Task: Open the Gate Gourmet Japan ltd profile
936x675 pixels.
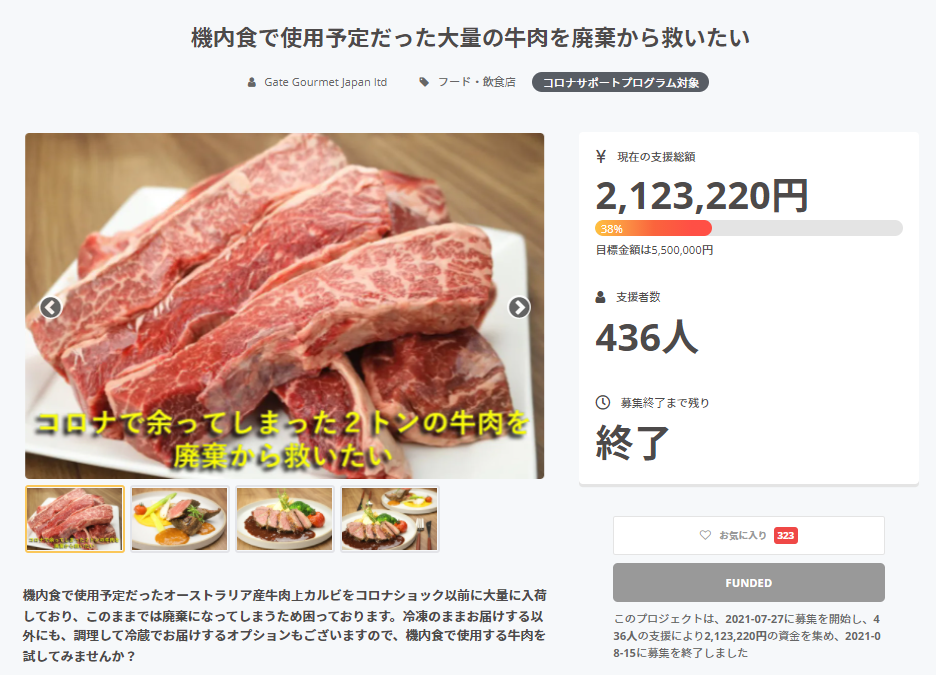Action: 325,82
